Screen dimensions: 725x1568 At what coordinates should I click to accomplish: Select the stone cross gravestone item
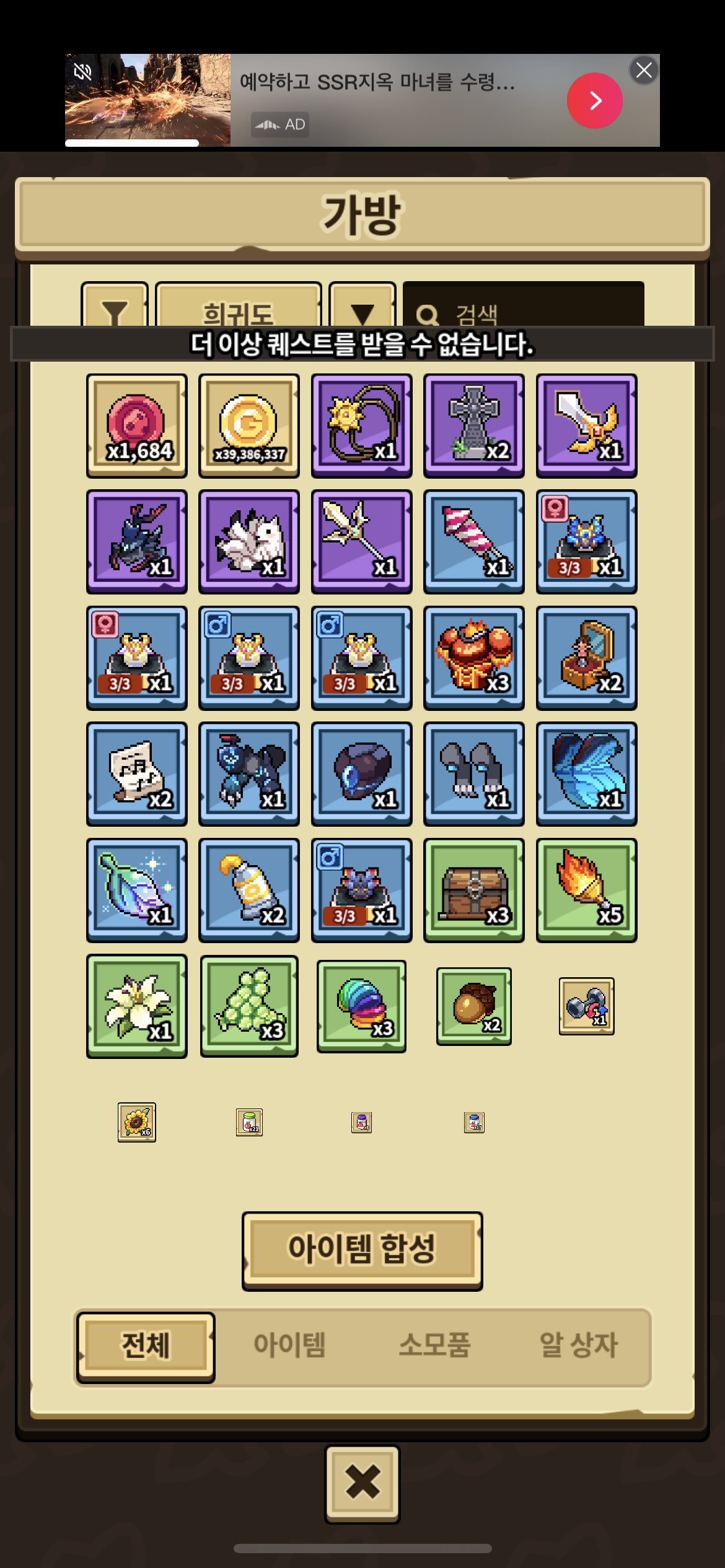coord(474,425)
